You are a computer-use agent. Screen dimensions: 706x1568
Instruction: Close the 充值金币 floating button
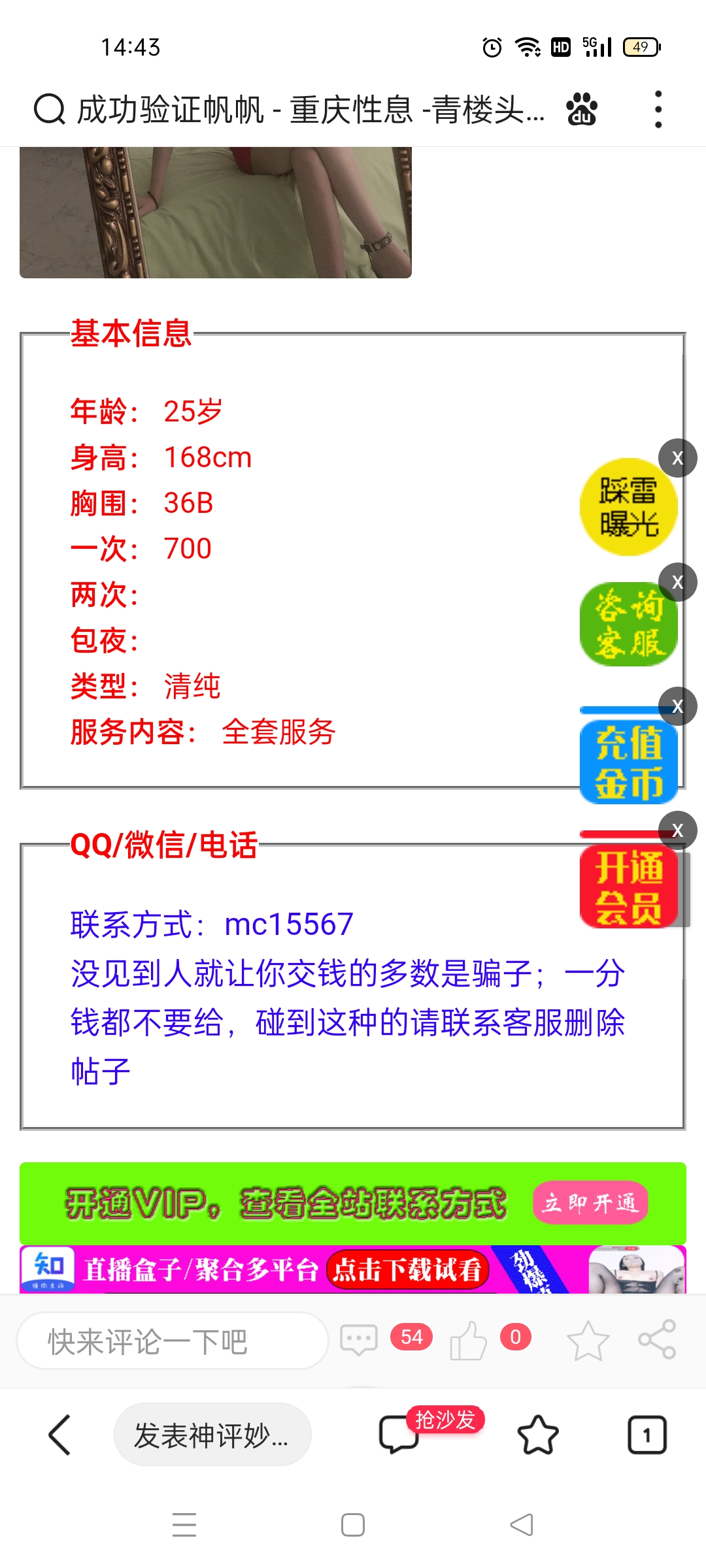pyautogui.click(x=677, y=706)
